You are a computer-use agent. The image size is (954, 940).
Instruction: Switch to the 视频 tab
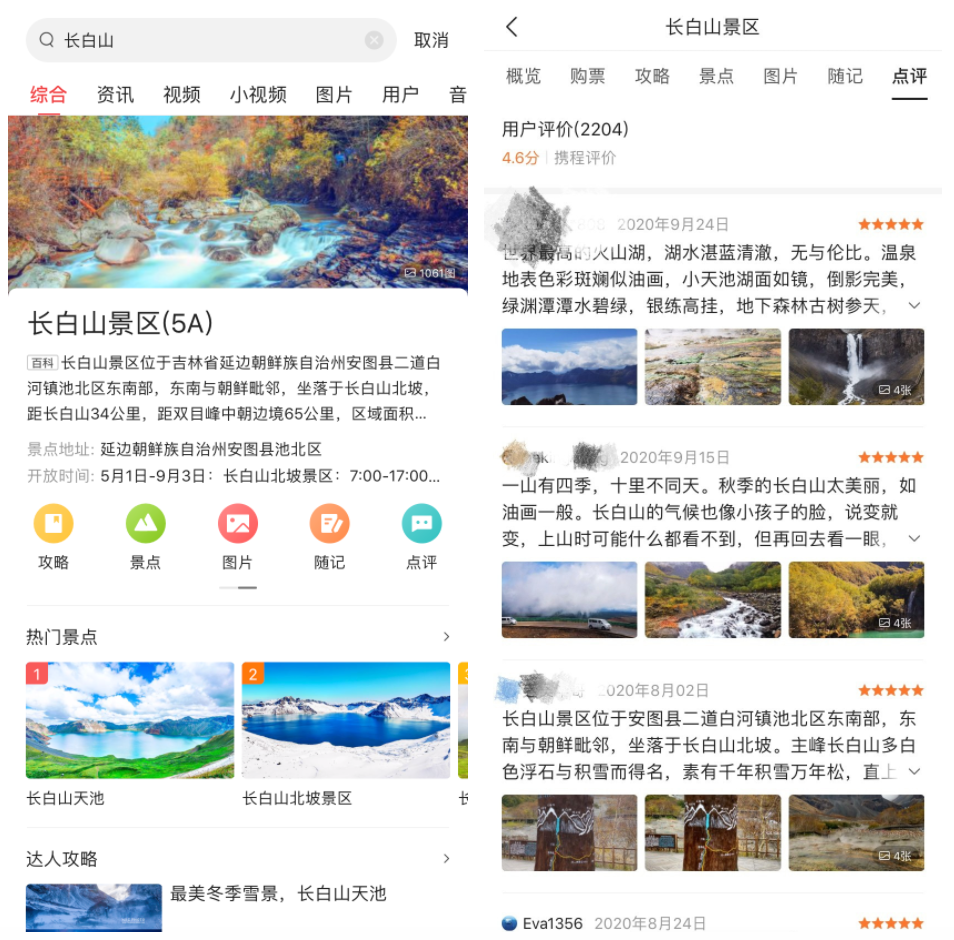182,95
